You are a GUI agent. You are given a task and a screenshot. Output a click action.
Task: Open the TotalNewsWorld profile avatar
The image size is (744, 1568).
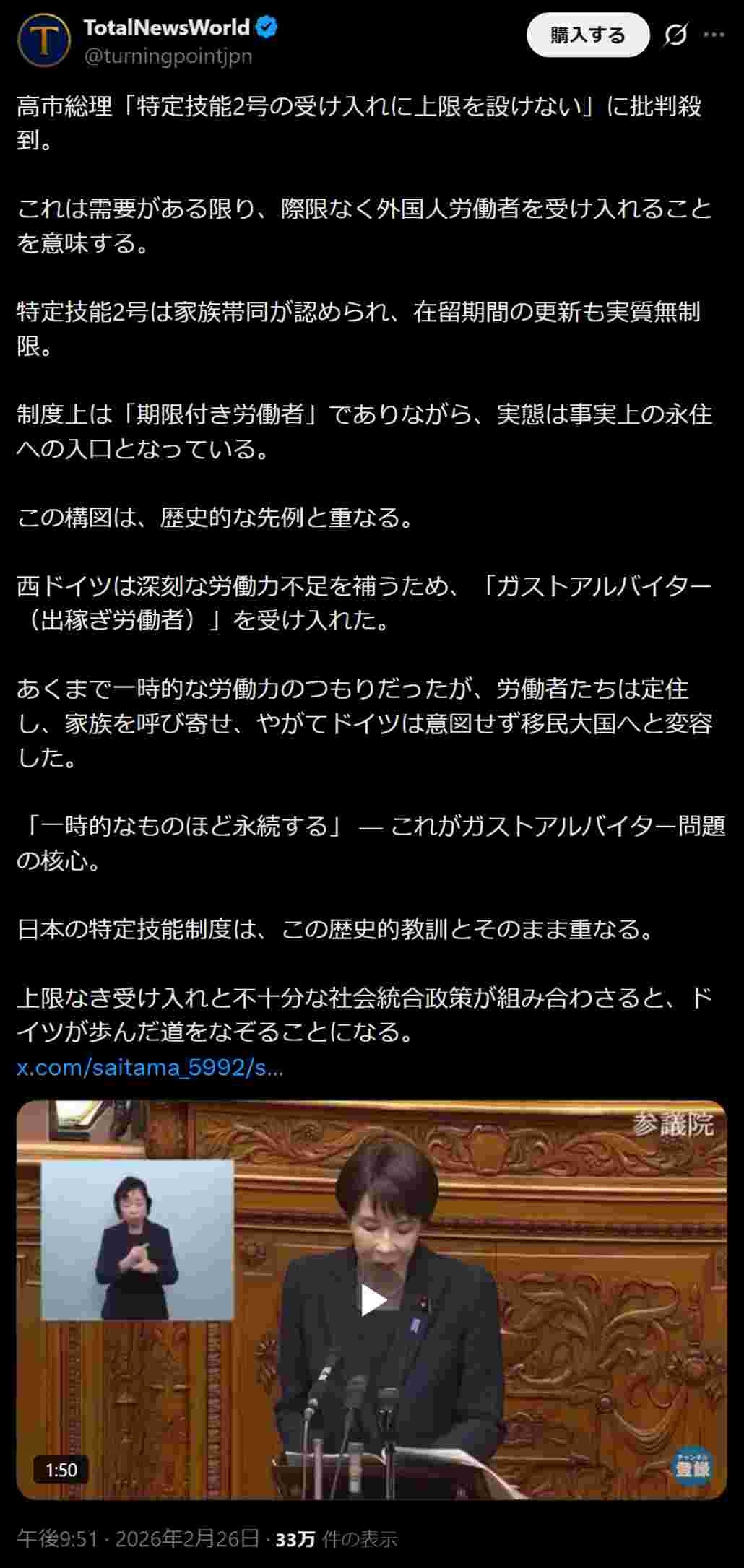click(x=44, y=40)
